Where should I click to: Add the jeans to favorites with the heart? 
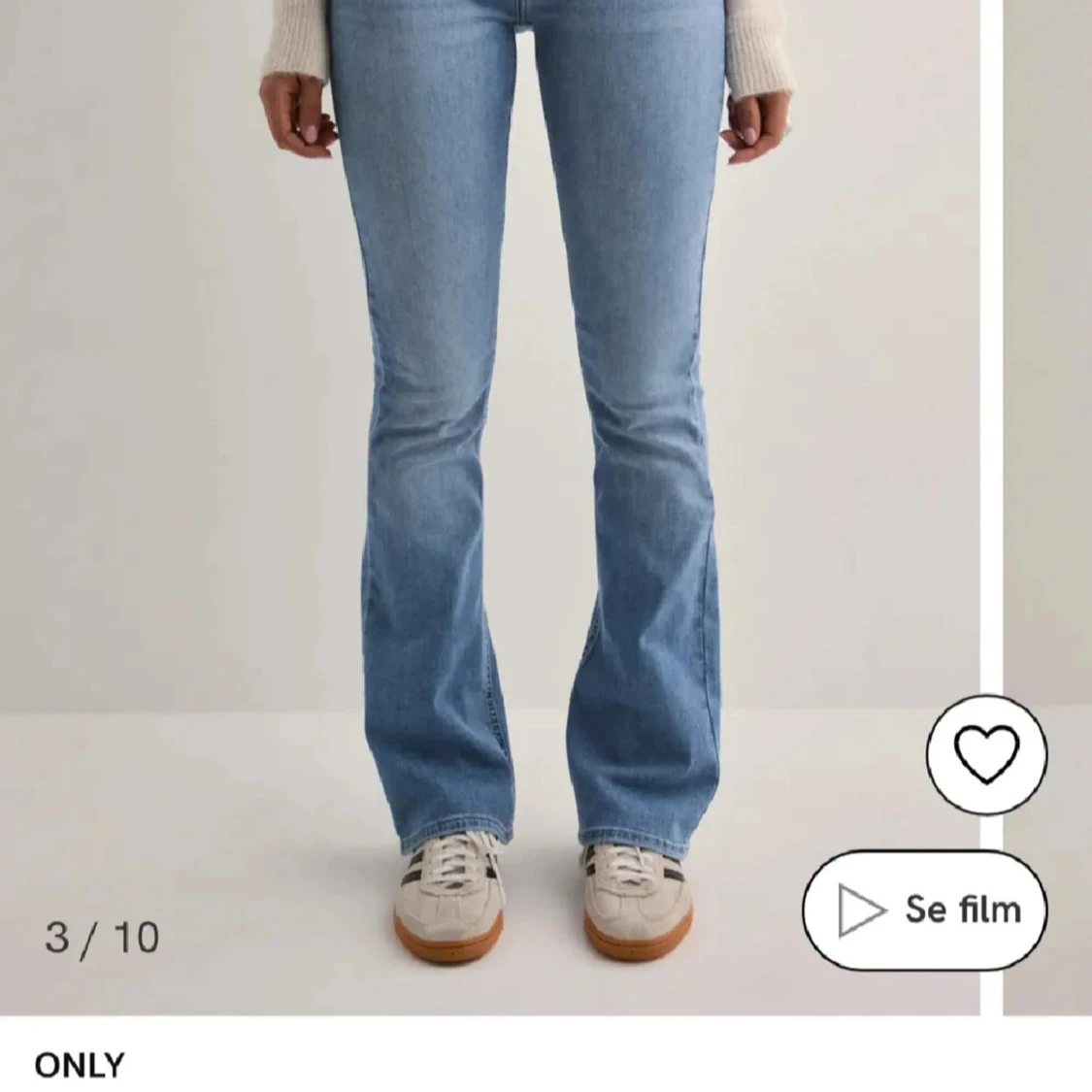[x=987, y=753]
